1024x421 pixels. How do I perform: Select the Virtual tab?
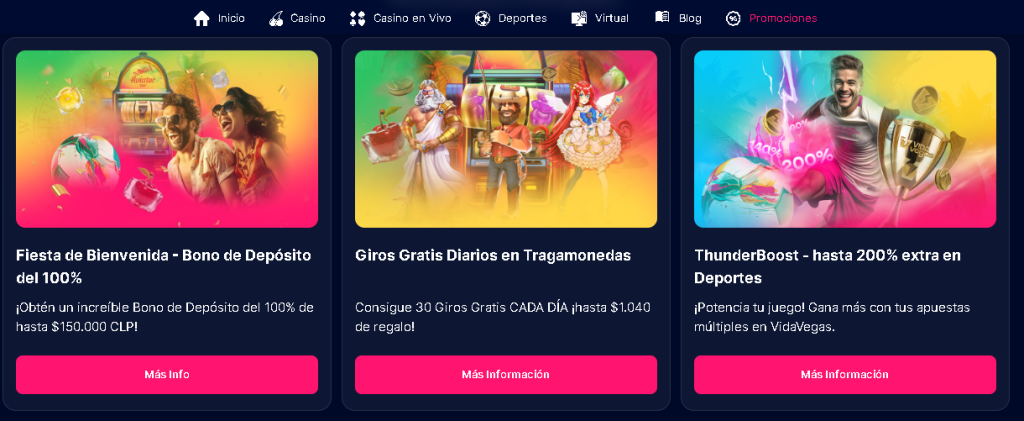(600, 18)
